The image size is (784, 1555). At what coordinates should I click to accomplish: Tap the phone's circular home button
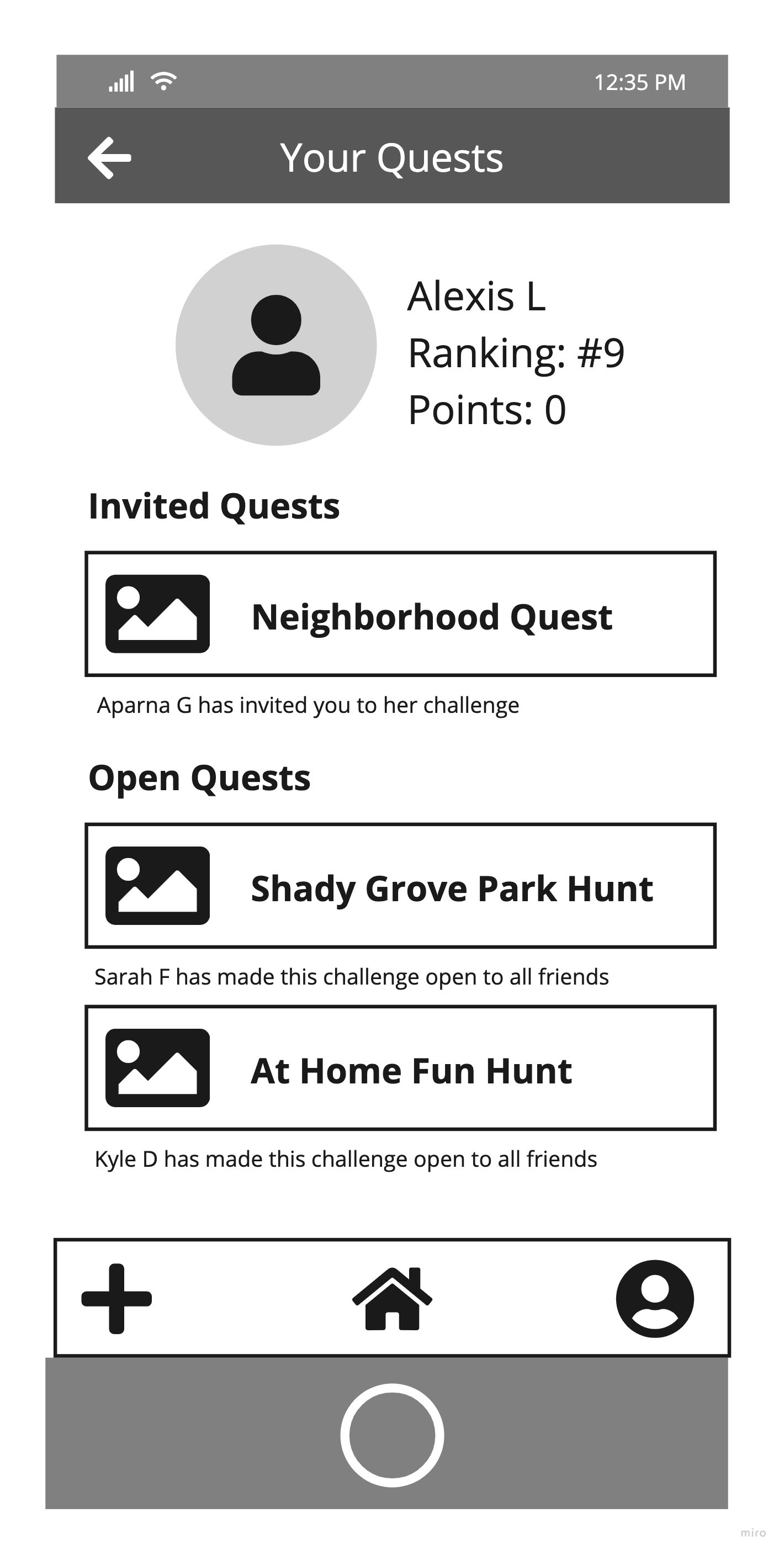coord(391,1435)
